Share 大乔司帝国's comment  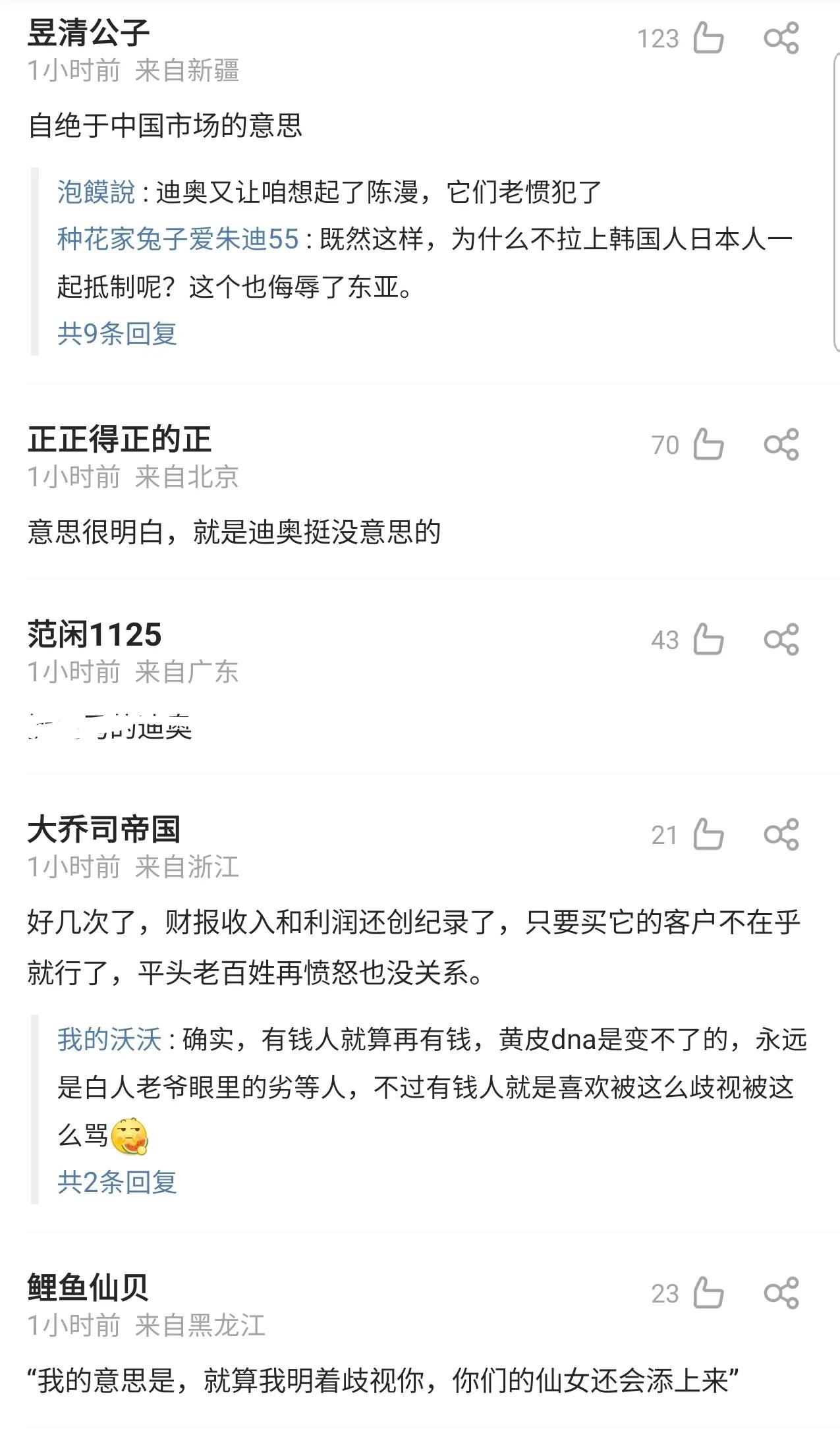click(781, 835)
